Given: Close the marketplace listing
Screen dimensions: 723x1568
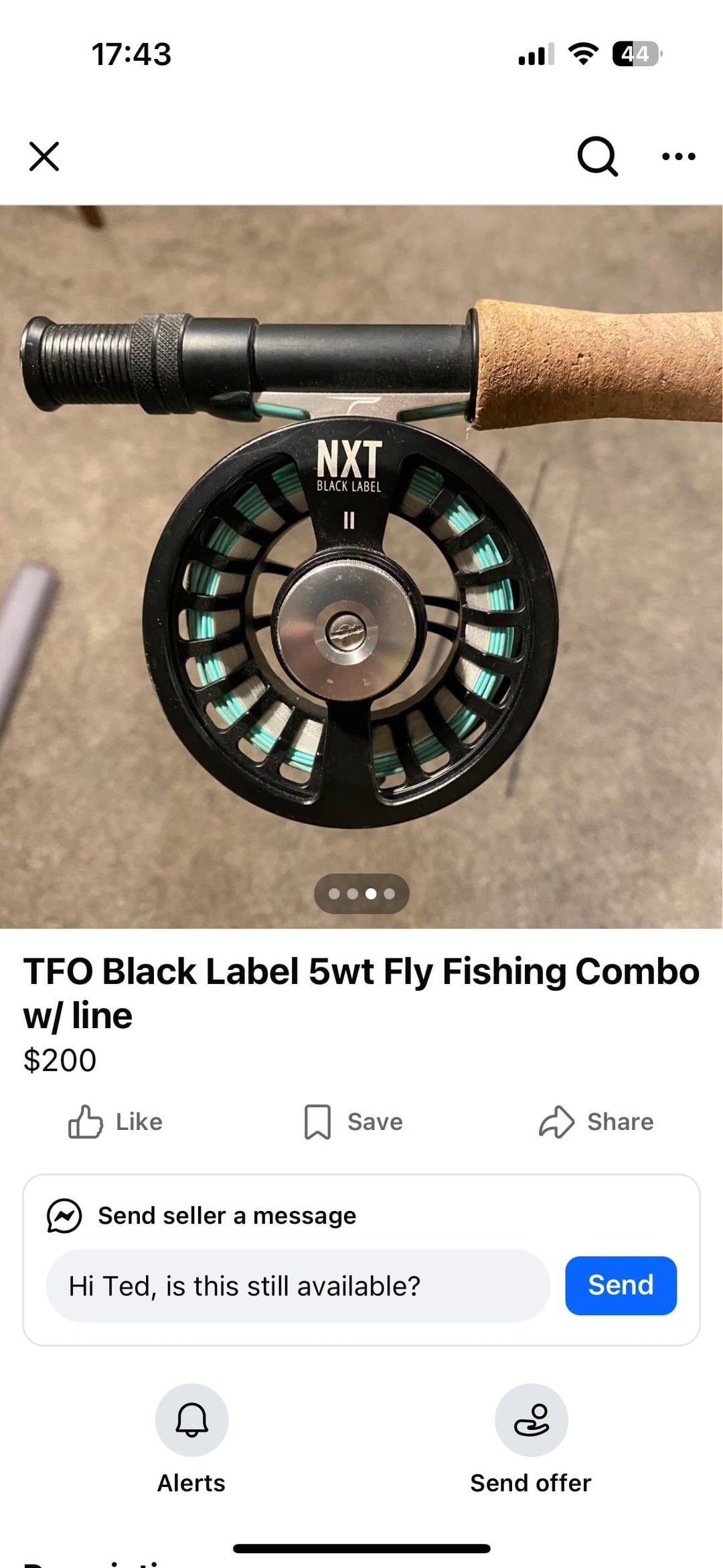Looking at the screenshot, I should (44, 156).
